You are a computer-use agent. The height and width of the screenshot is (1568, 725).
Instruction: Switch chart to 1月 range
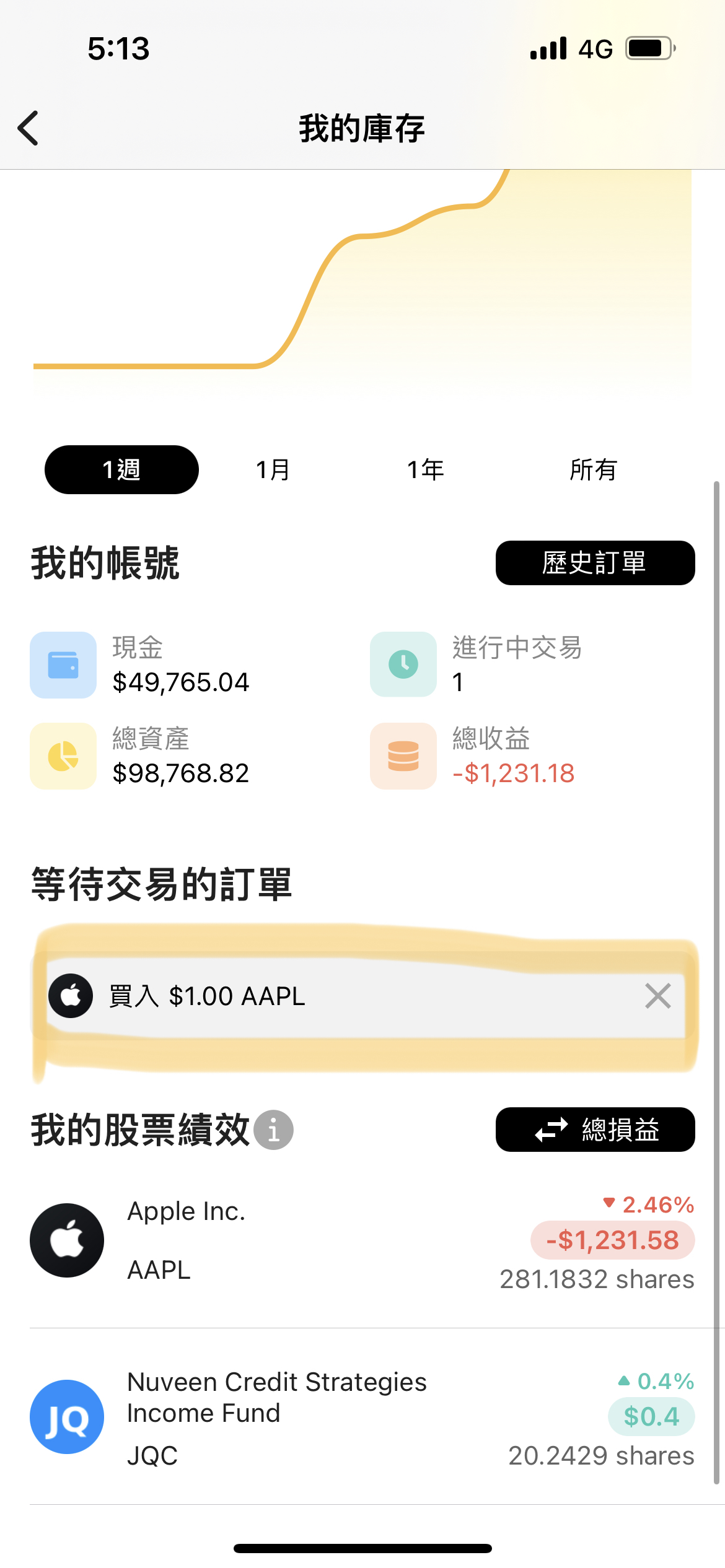(273, 469)
